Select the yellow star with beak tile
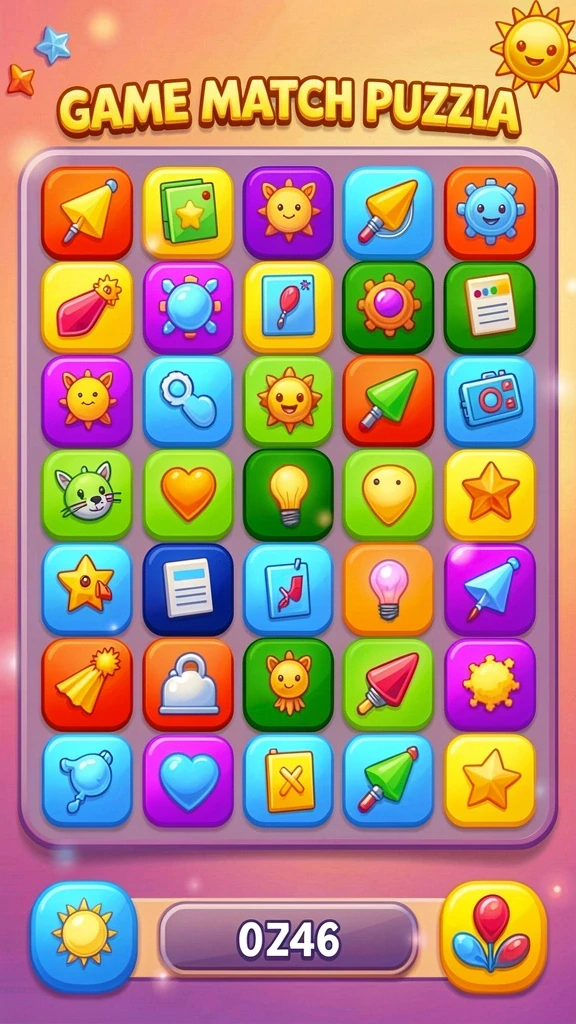Screen dimensions: 576x1024 [x=87, y=589]
